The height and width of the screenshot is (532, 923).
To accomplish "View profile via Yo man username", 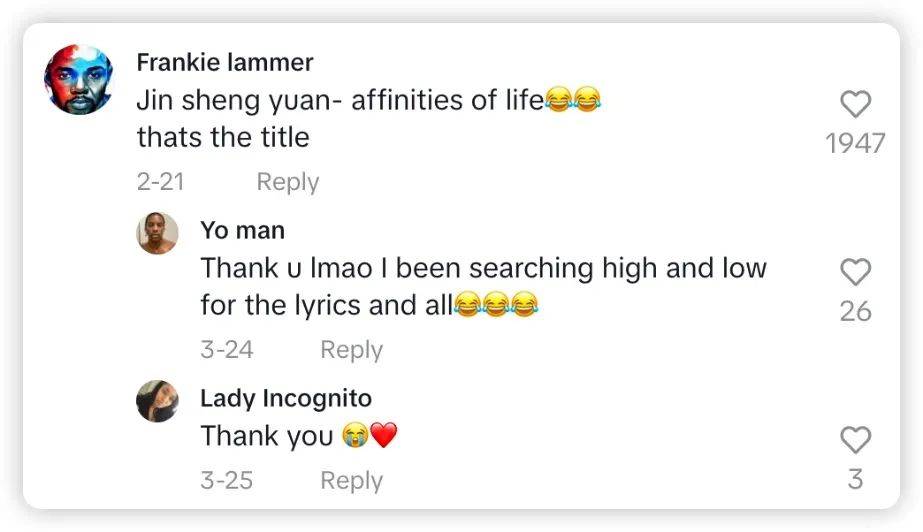I will tap(242, 230).
